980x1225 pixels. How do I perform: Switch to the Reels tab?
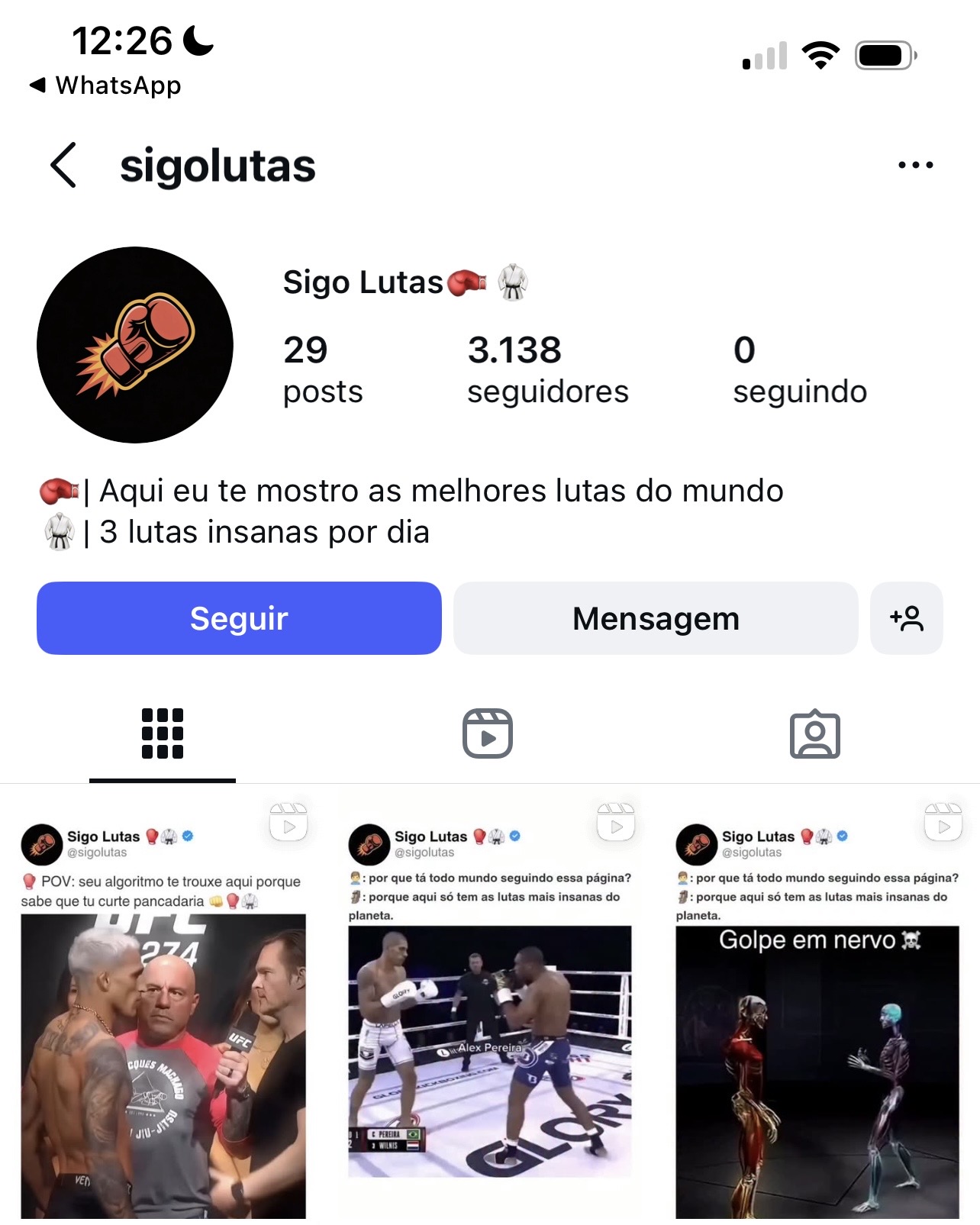coord(488,734)
